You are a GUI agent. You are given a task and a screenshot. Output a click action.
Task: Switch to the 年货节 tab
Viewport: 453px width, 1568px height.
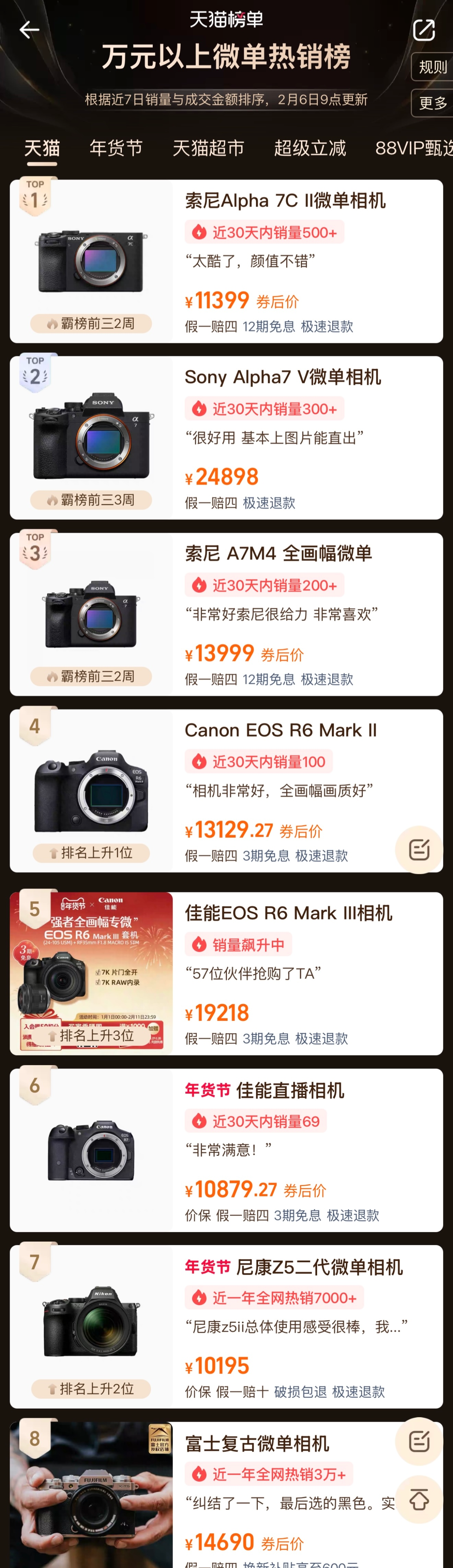point(116,148)
